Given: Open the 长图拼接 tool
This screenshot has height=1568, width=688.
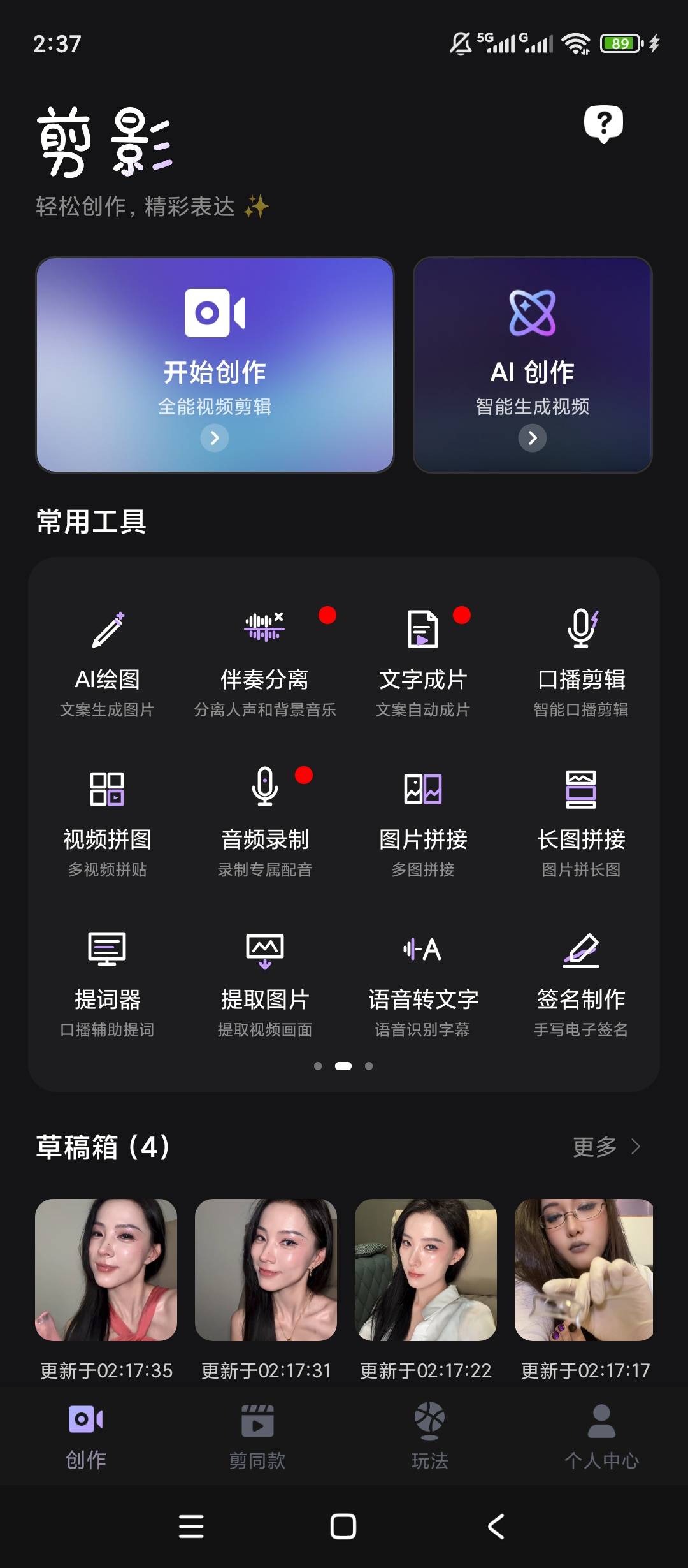Looking at the screenshot, I should [x=581, y=824].
